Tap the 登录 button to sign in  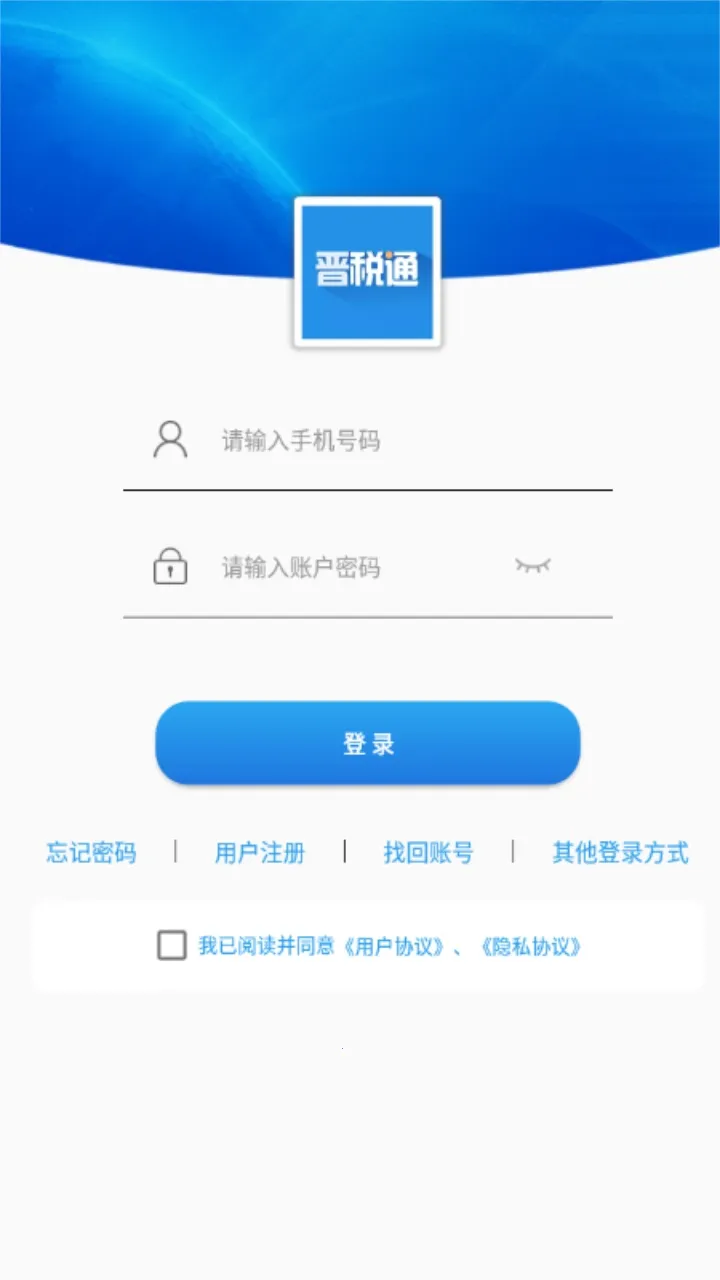(x=367, y=742)
